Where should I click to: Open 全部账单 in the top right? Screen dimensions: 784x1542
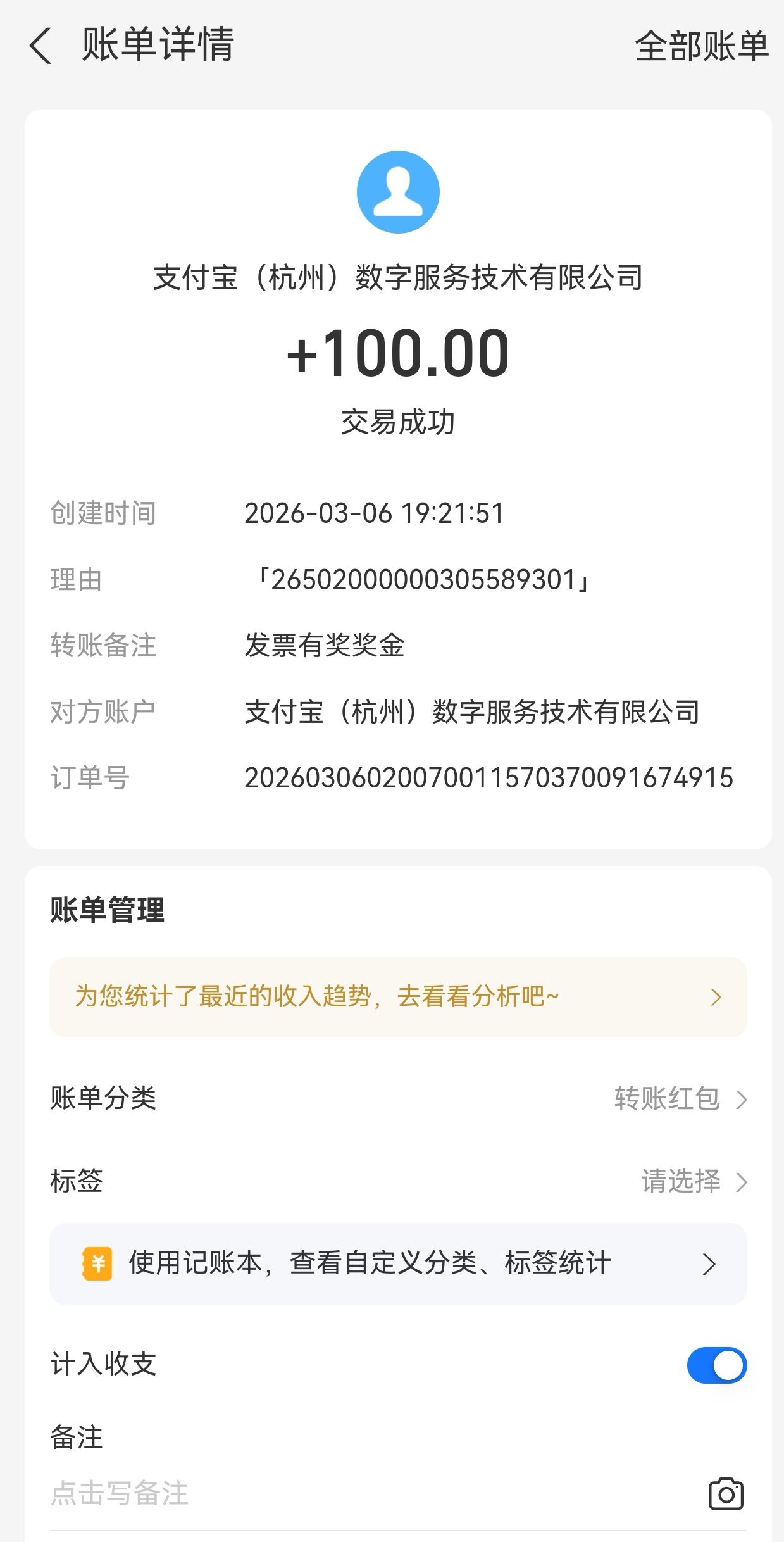(x=701, y=46)
